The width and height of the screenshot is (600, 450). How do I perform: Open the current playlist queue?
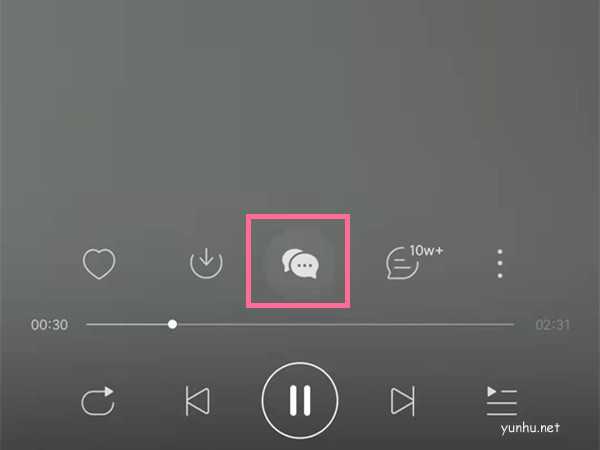[x=501, y=401]
